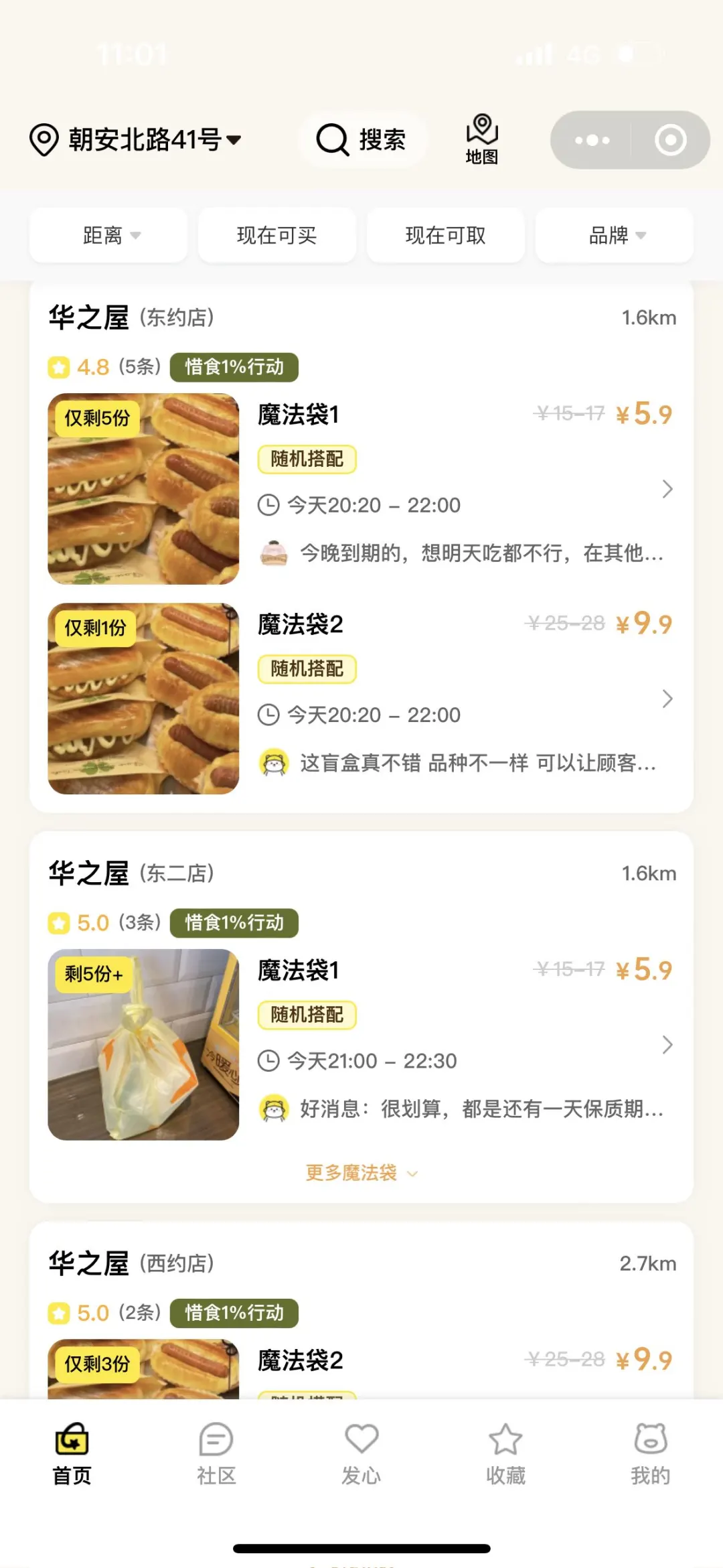Select the 现在可买 filter chip
This screenshot has height=1568, width=723.
[277, 235]
